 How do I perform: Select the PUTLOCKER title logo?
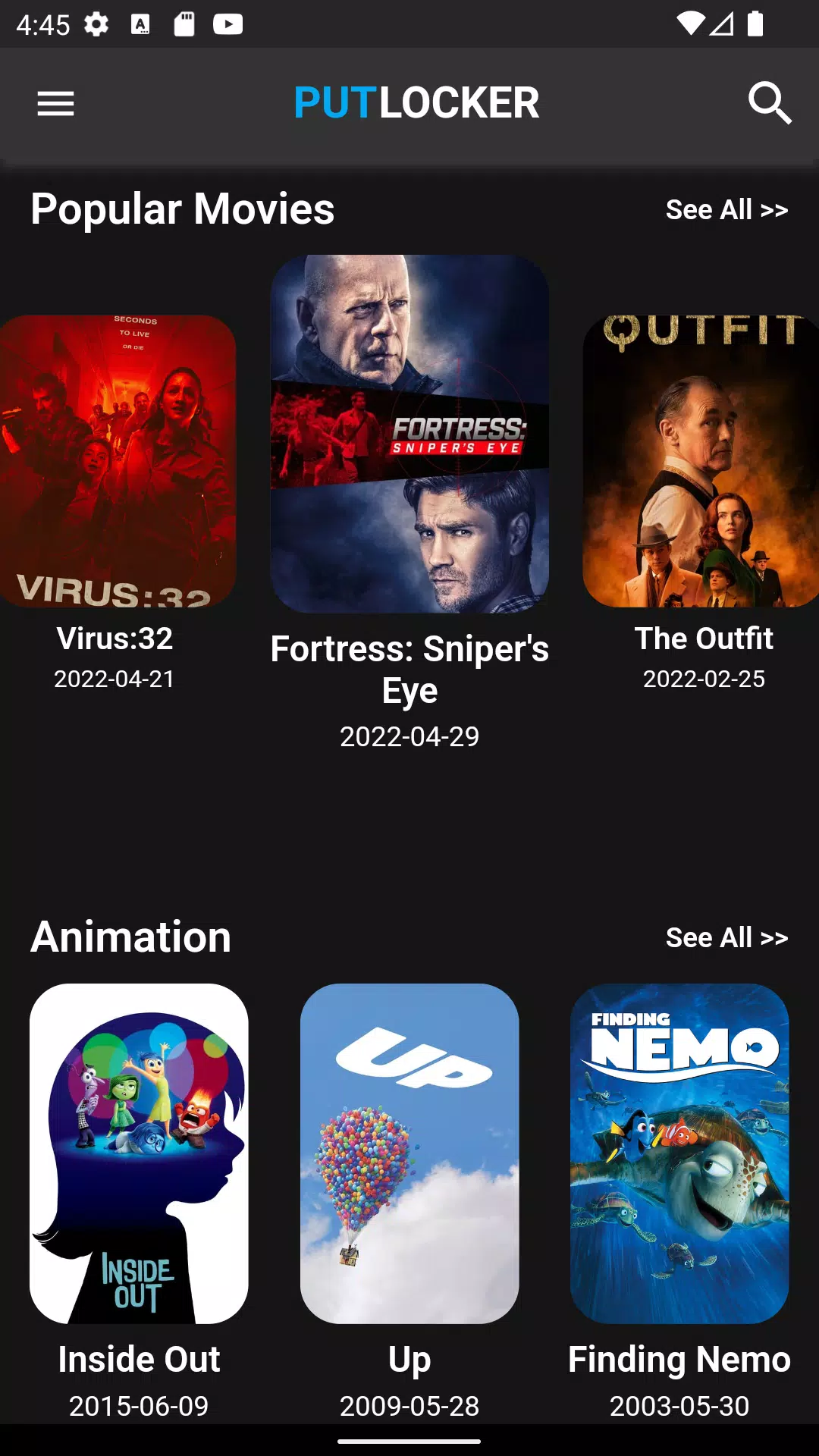[416, 103]
